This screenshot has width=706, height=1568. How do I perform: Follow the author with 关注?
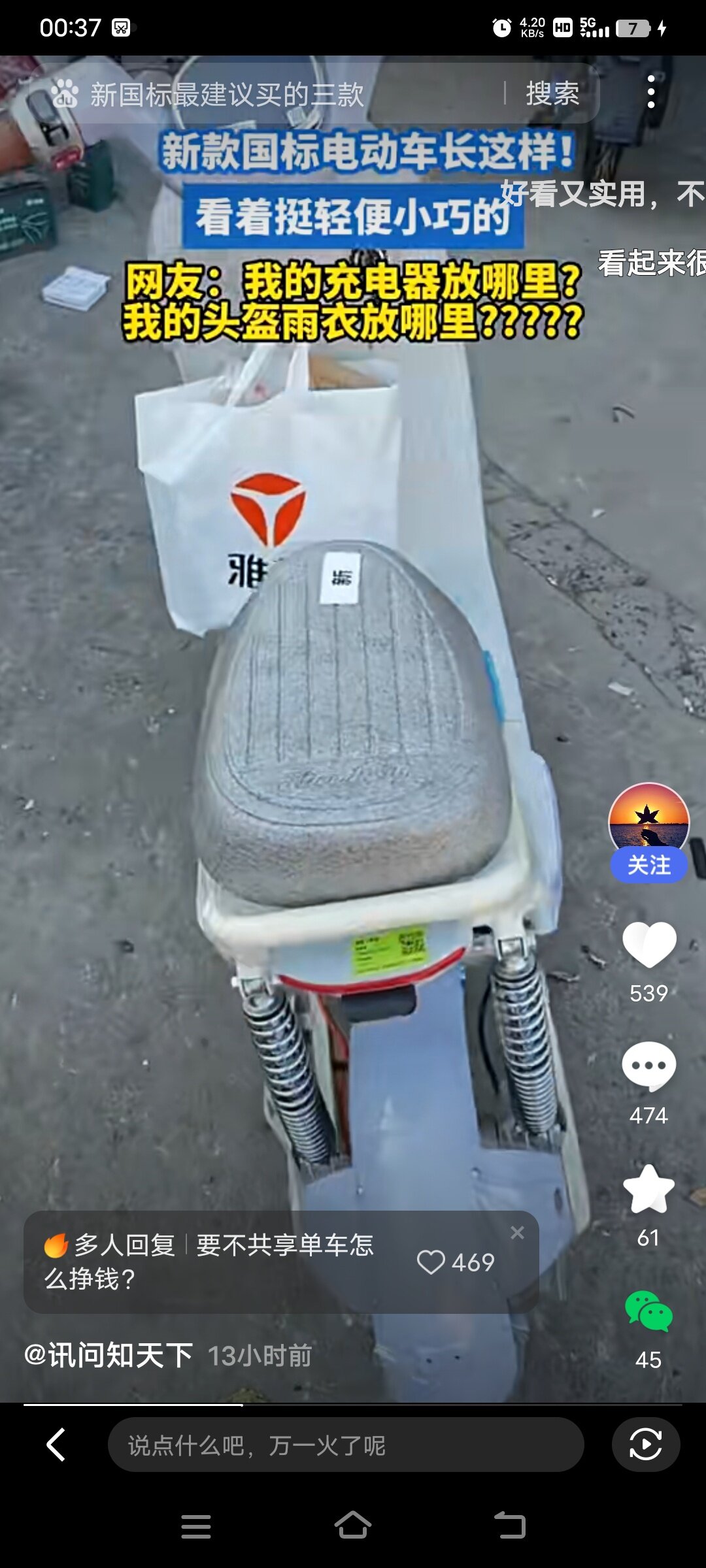tap(648, 865)
